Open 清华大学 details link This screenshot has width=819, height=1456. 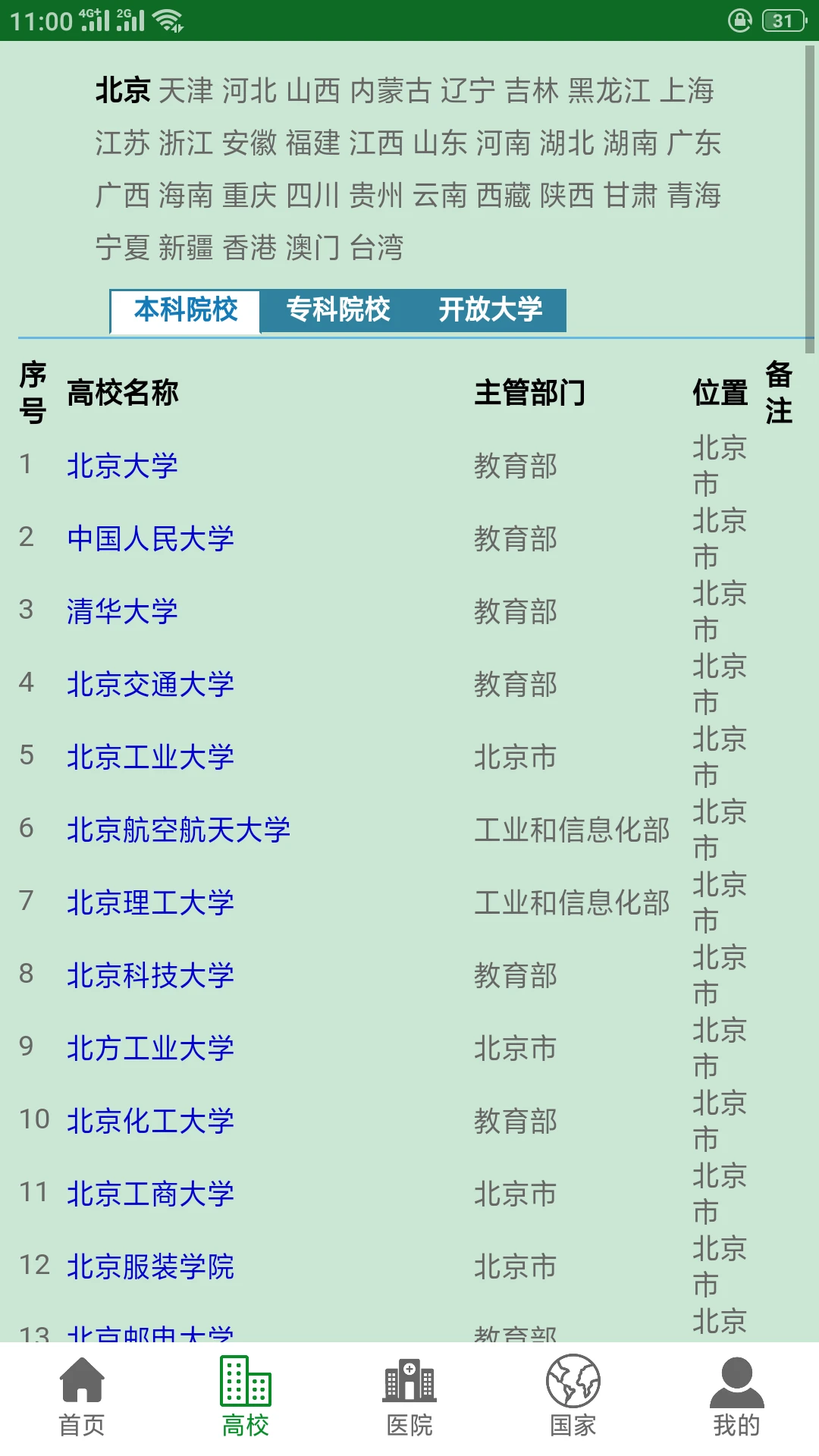click(121, 611)
